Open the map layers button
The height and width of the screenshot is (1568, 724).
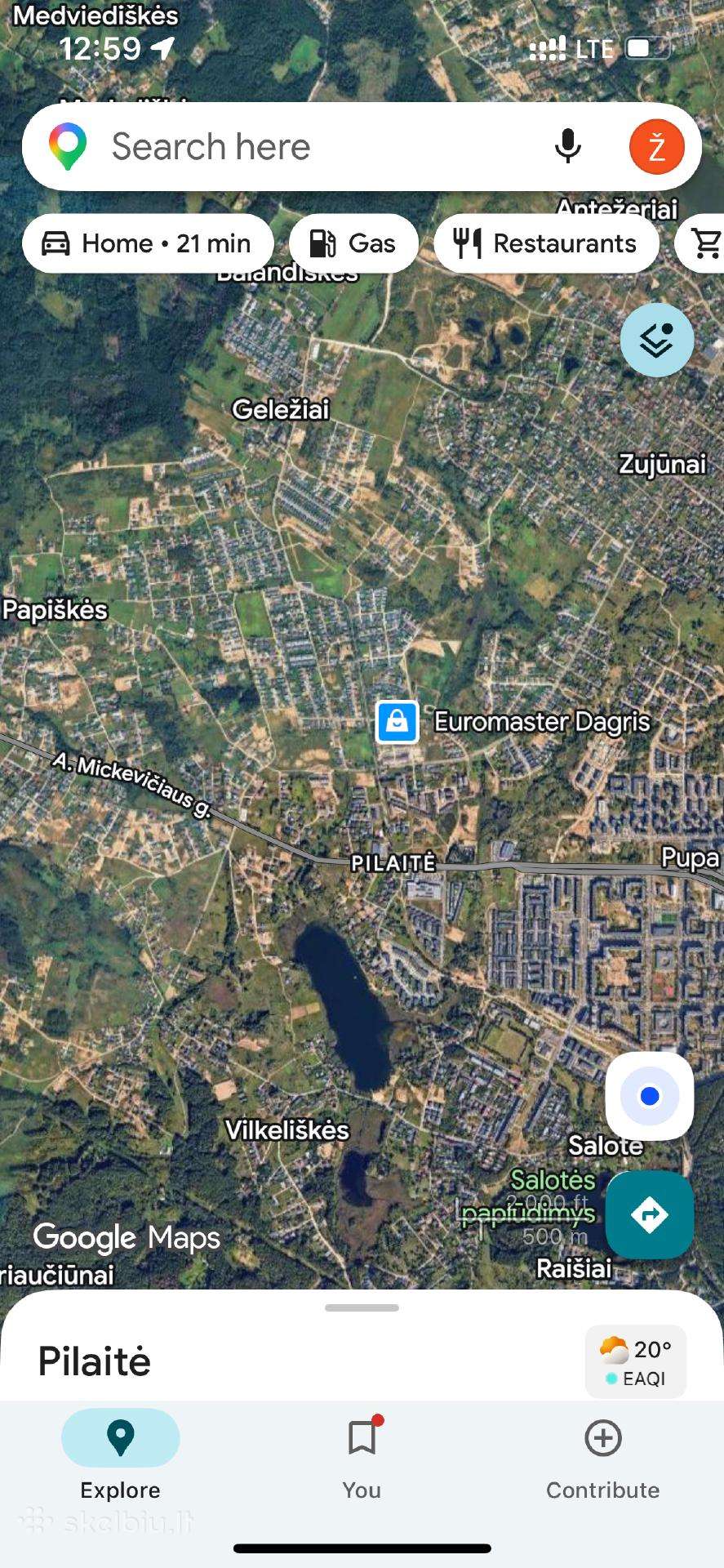657,340
